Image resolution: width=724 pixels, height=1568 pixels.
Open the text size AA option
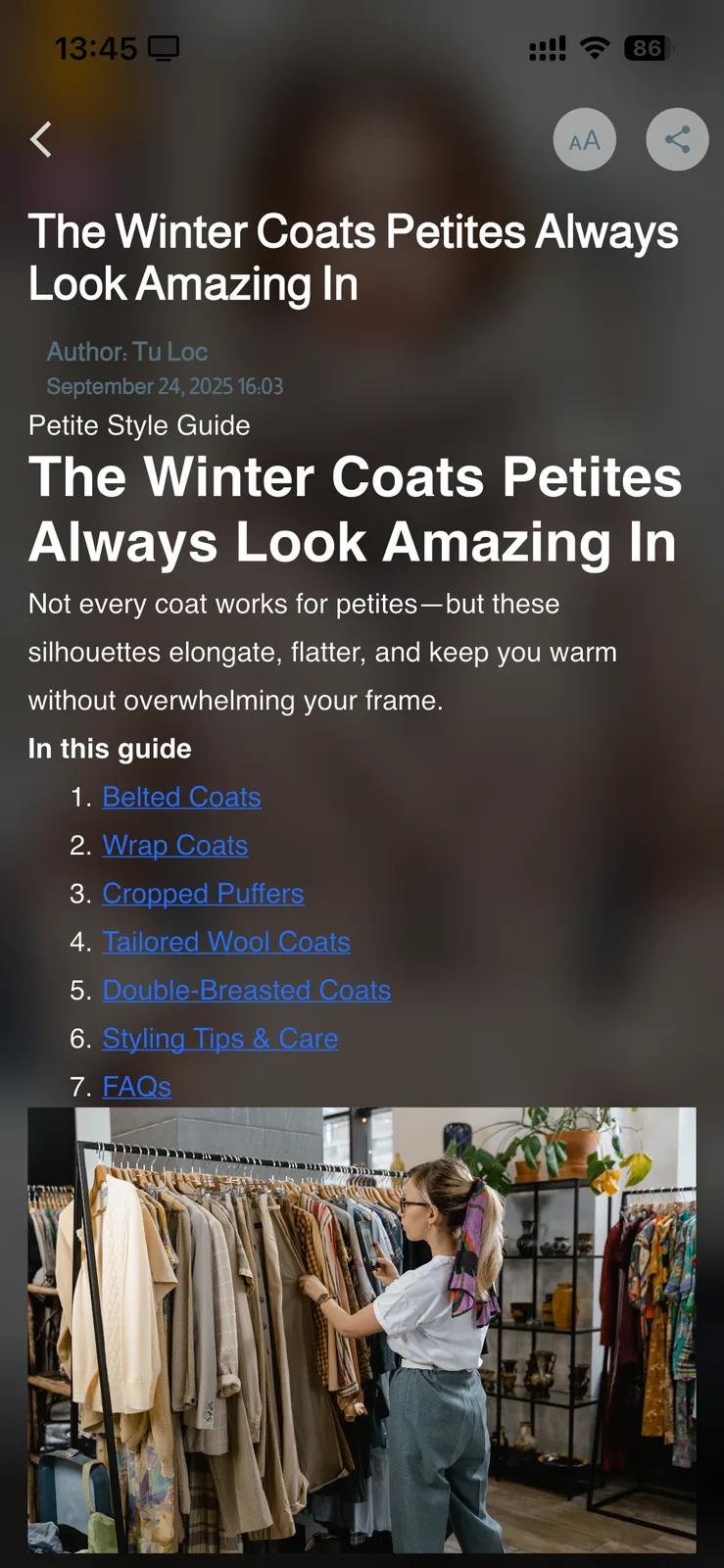585,140
